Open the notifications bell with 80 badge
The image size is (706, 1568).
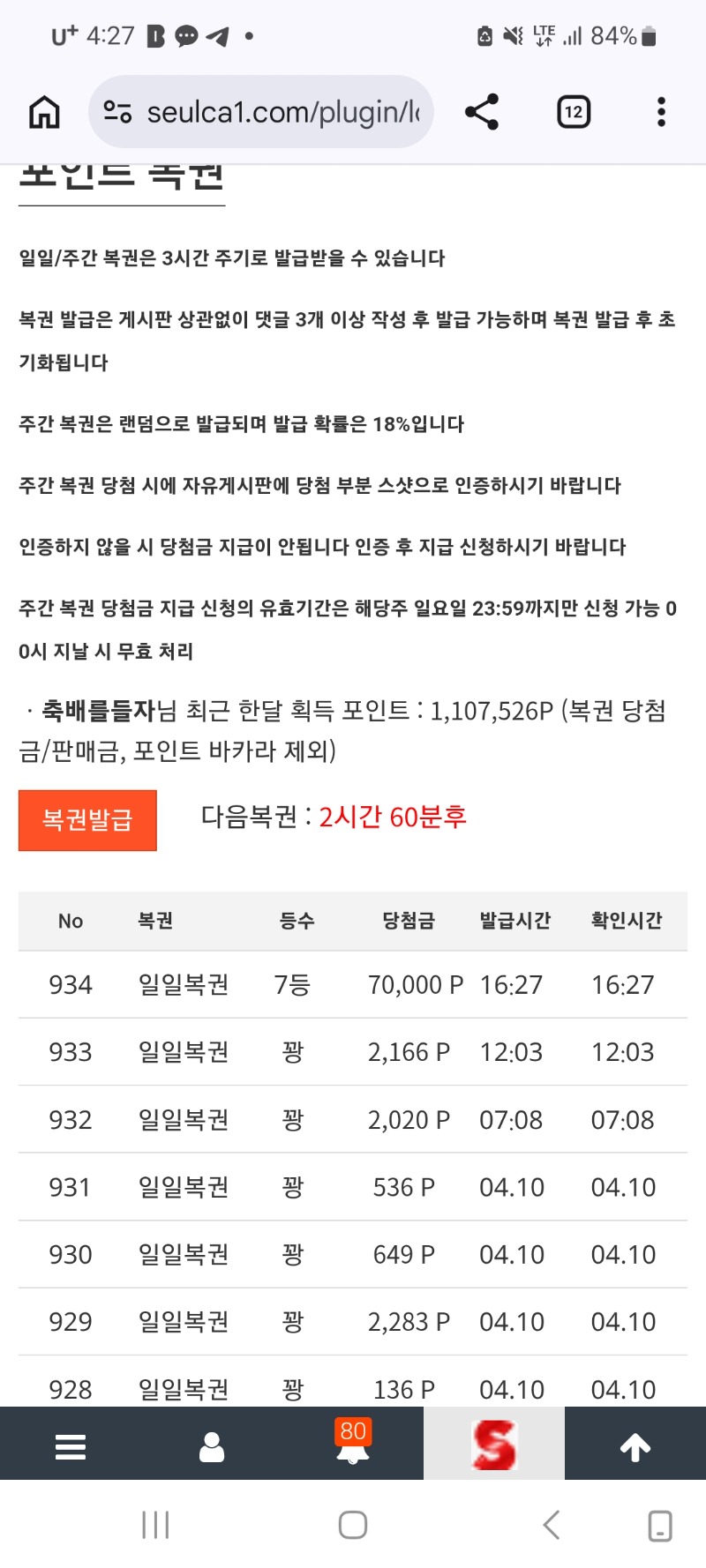pyautogui.click(x=353, y=1445)
